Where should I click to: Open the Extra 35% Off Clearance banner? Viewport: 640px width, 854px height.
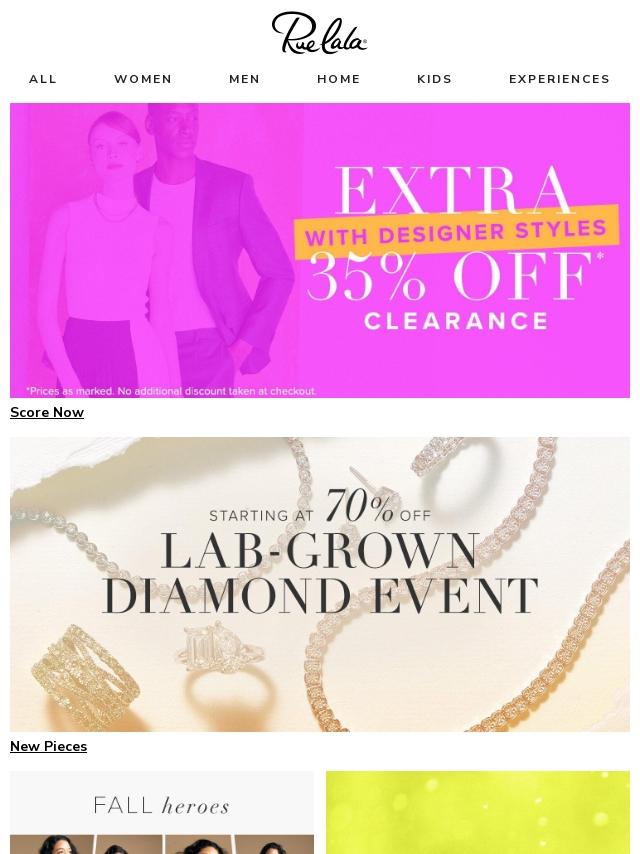320,250
